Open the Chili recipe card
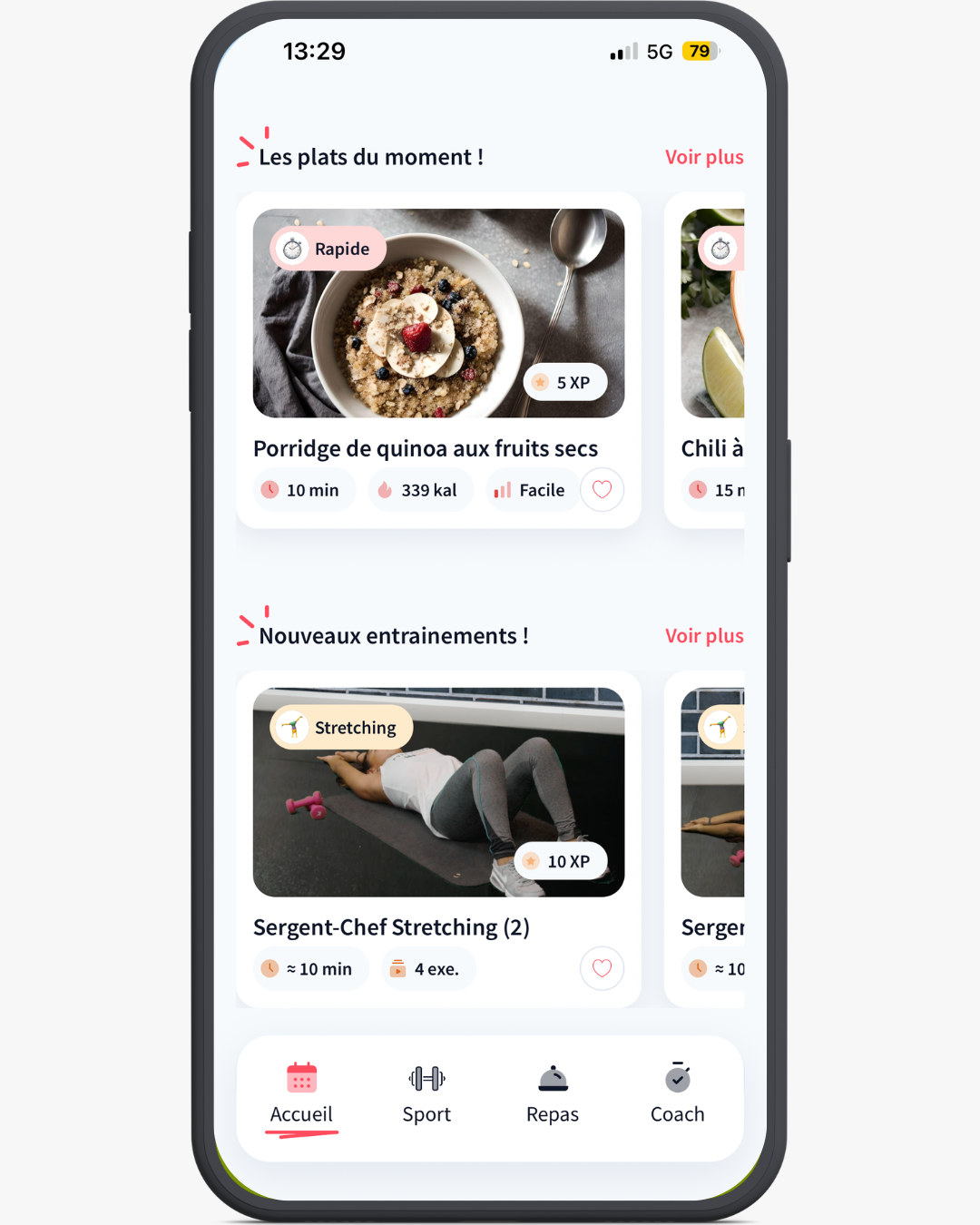 [712, 314]
